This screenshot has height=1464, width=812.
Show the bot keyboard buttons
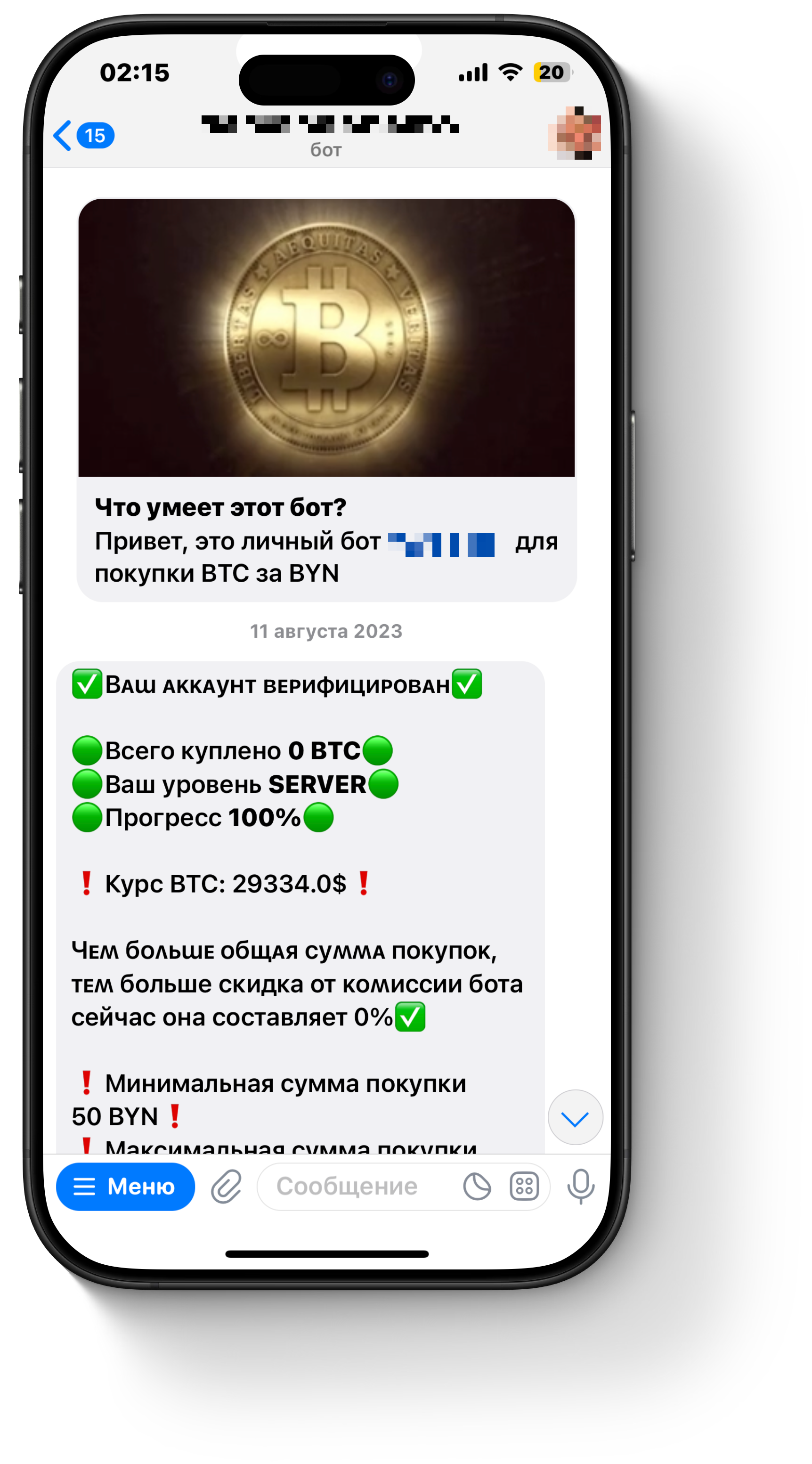coord(523,1186)
